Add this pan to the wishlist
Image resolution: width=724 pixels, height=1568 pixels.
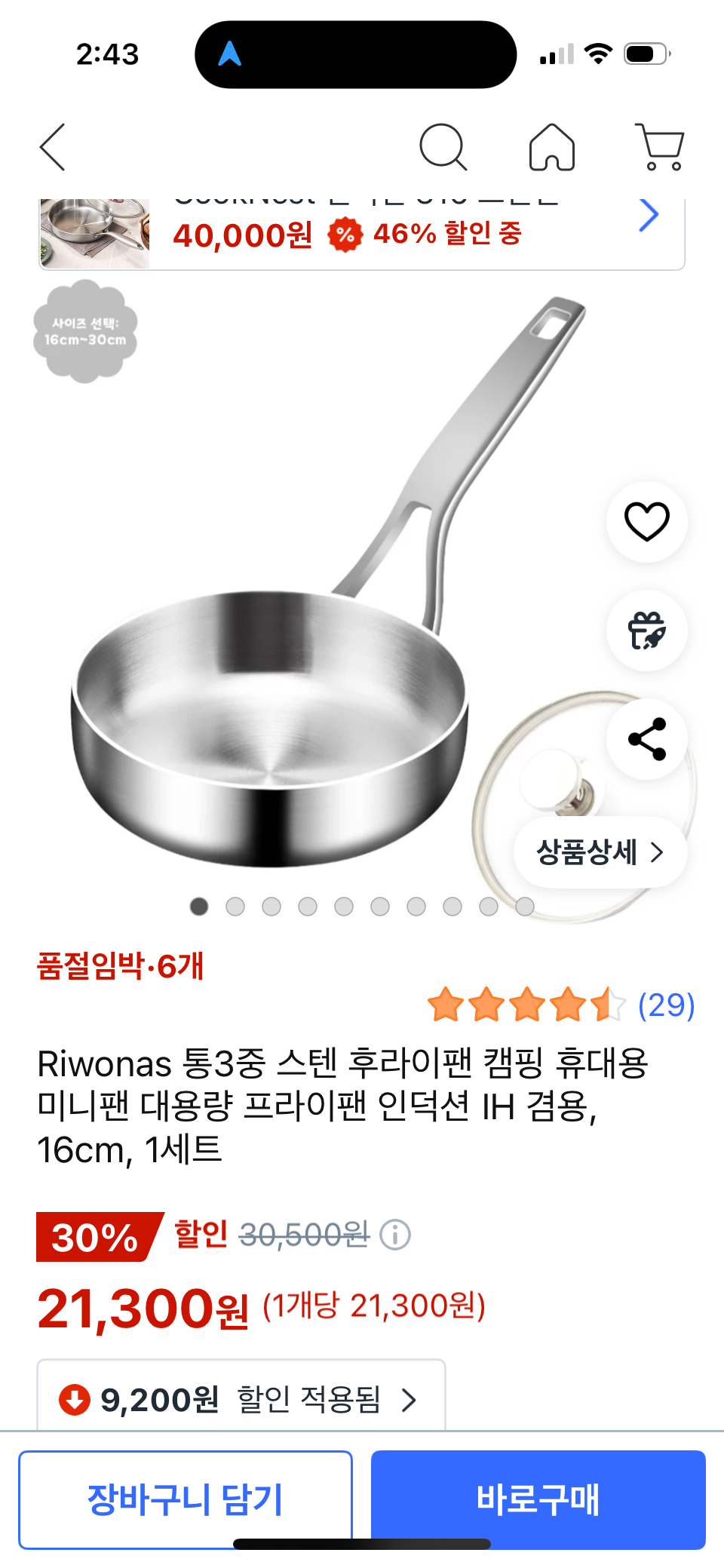coord(646,522)
